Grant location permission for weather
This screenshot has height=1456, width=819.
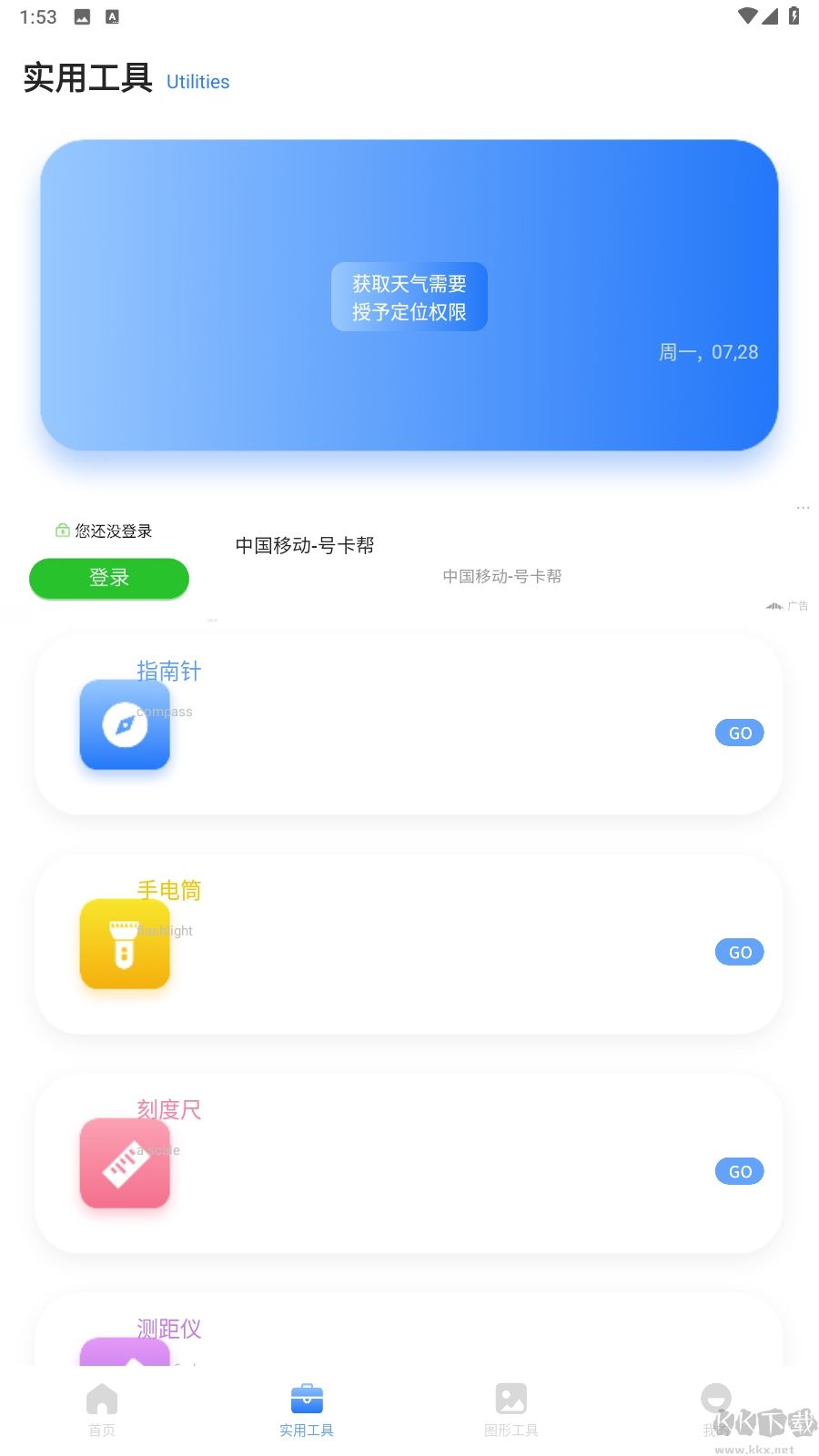[409, 296]
